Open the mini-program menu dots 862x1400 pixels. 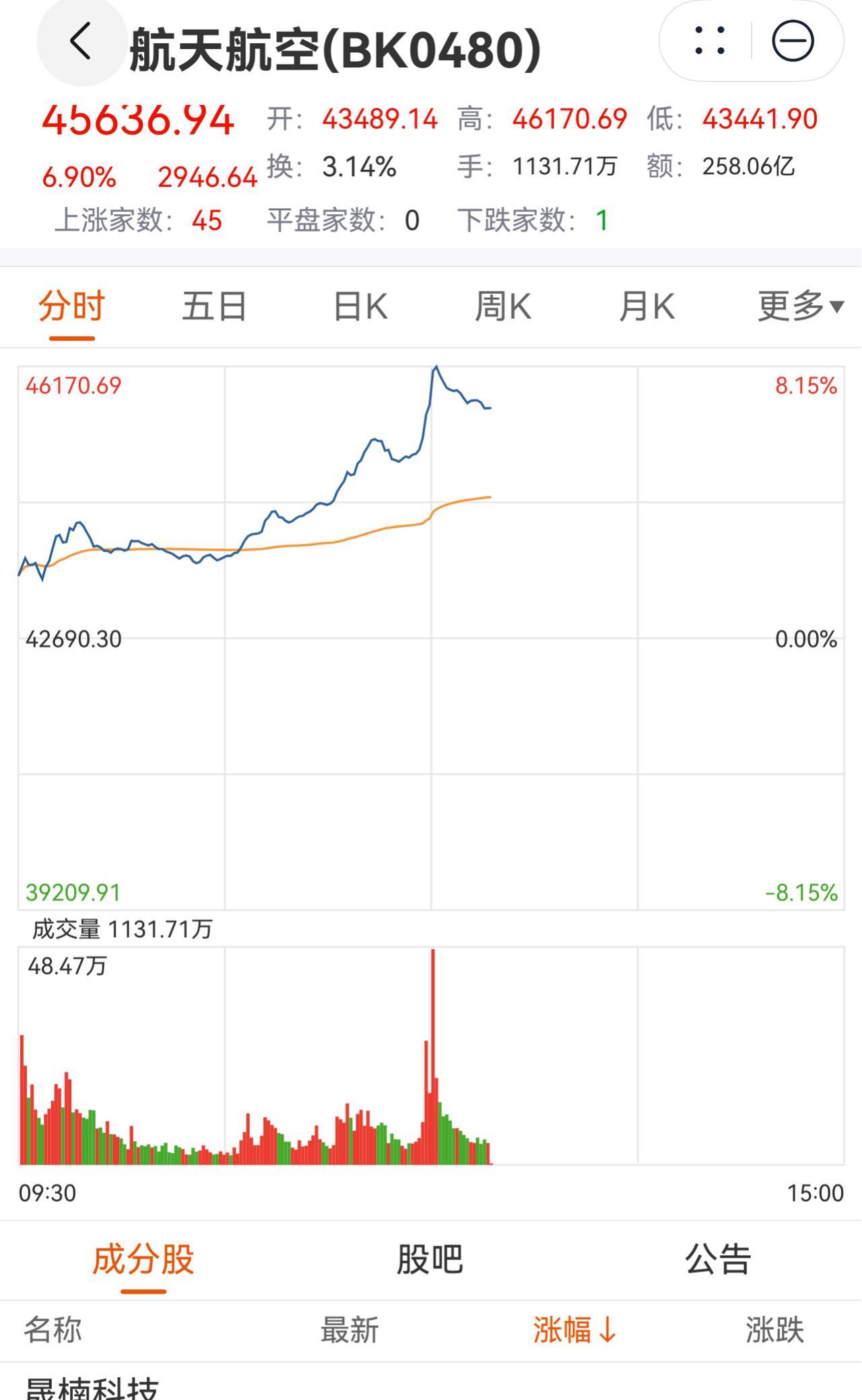pyautogui.click(x=709, y=41)
